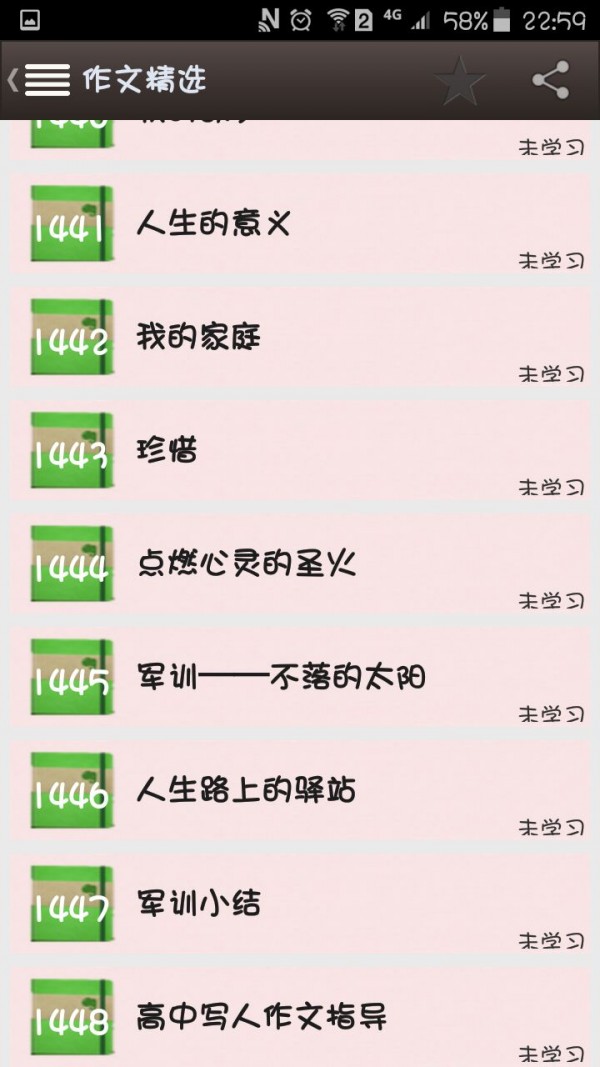Viewport: 600px width, 1067px height.
Task: Select essay 1443 珍惜
Action: click(300, 451)
